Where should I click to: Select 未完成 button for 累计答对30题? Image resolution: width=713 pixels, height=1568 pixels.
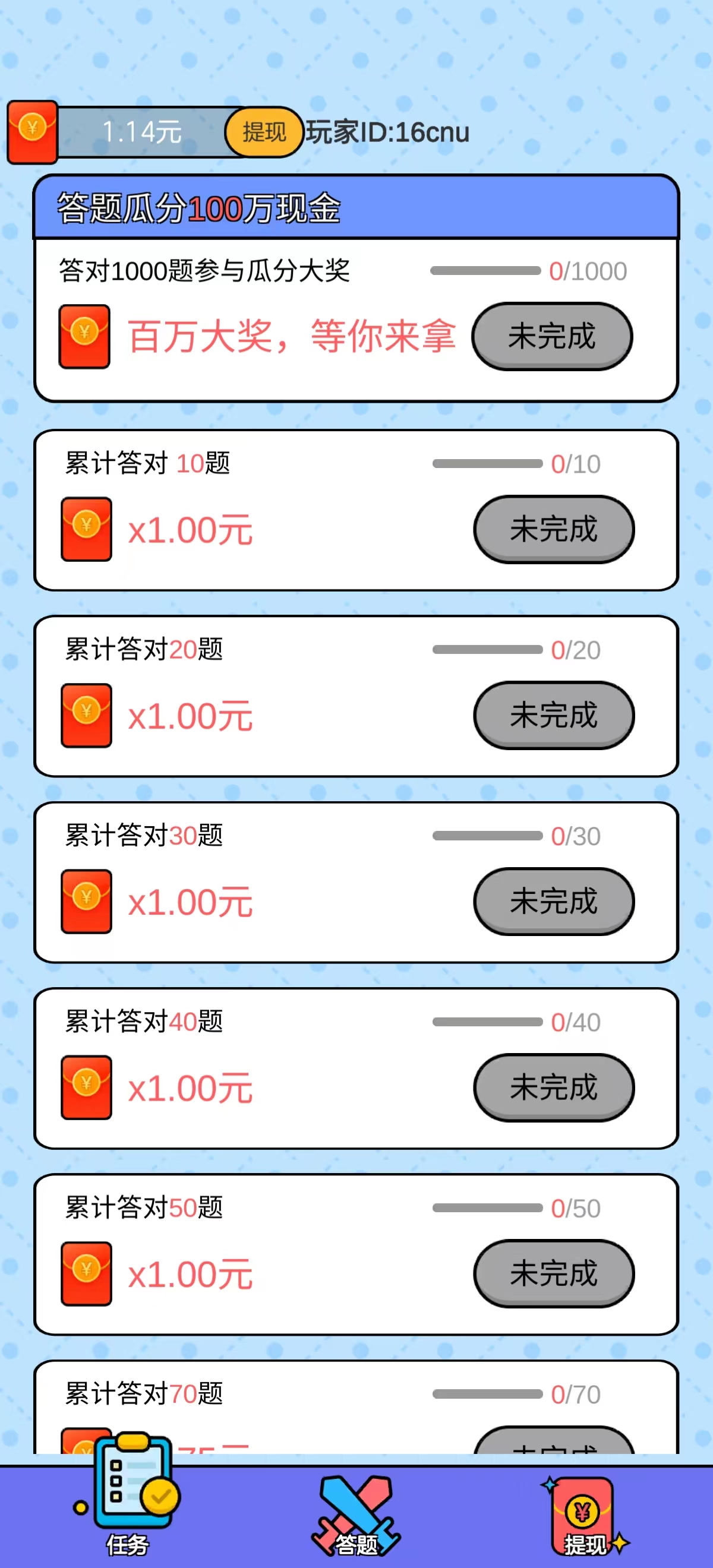(554, 902)
